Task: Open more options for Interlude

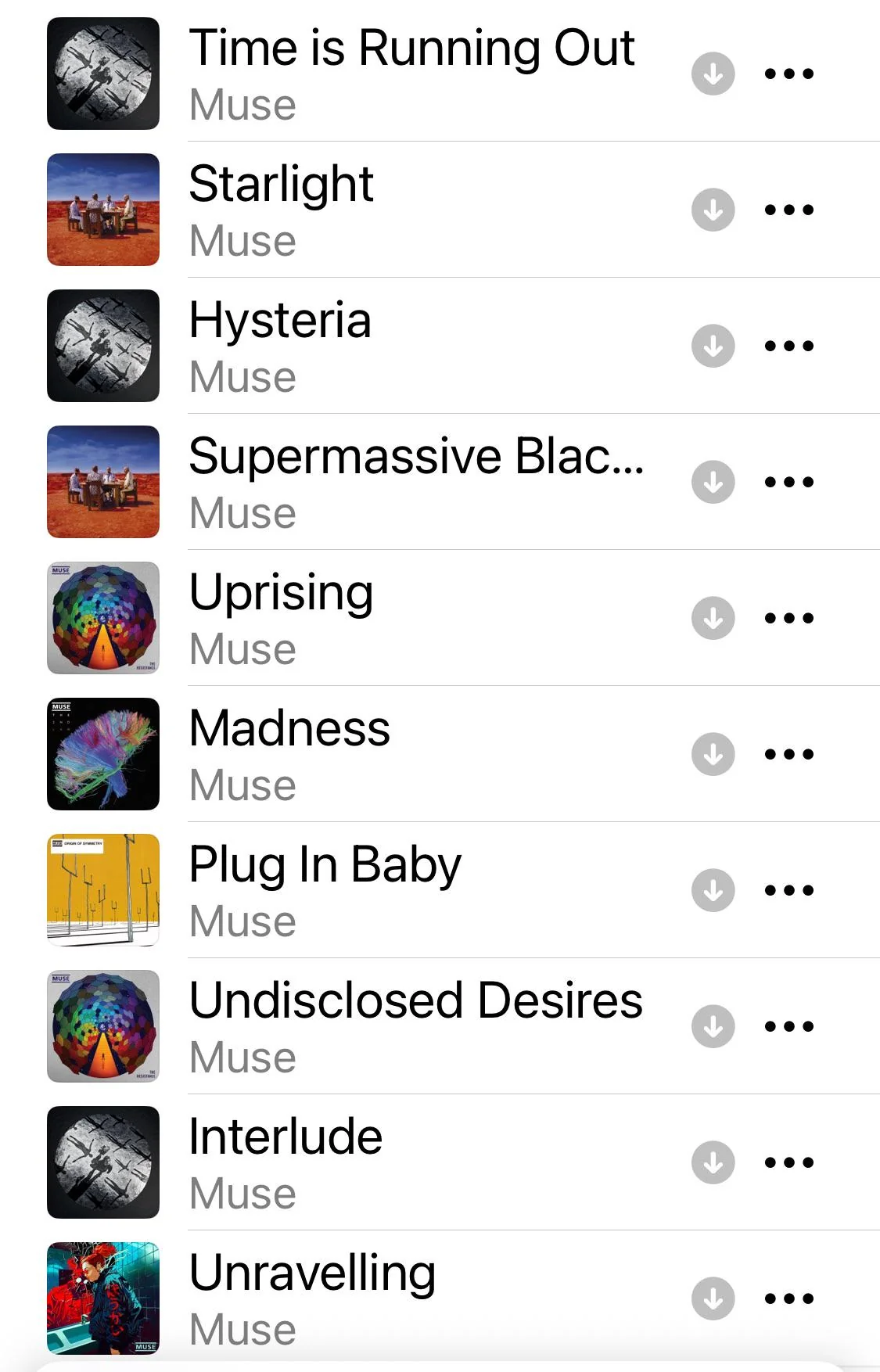Action: click(x=788, y=1162)
